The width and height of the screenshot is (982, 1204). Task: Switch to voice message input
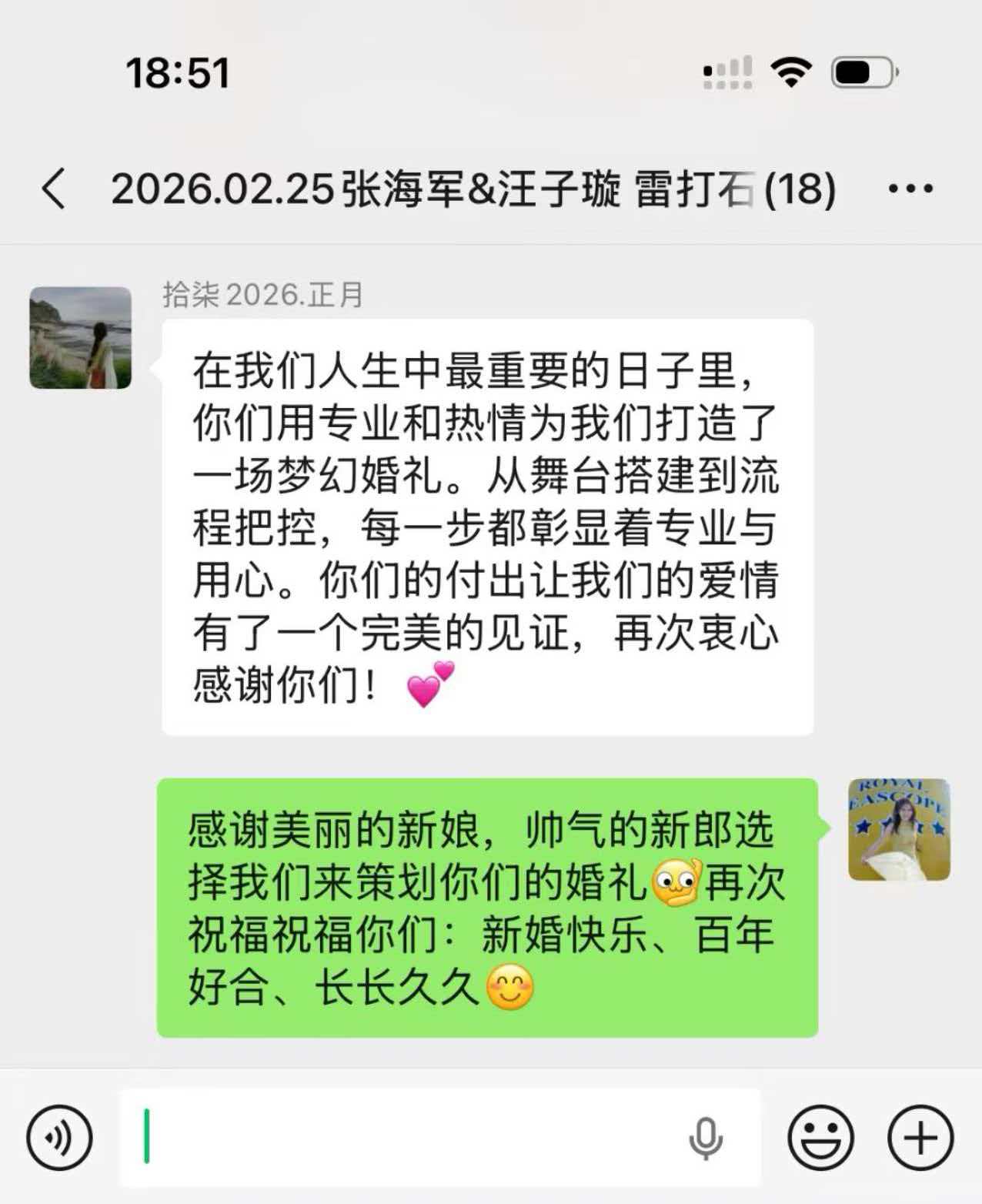pos(59,1137)
